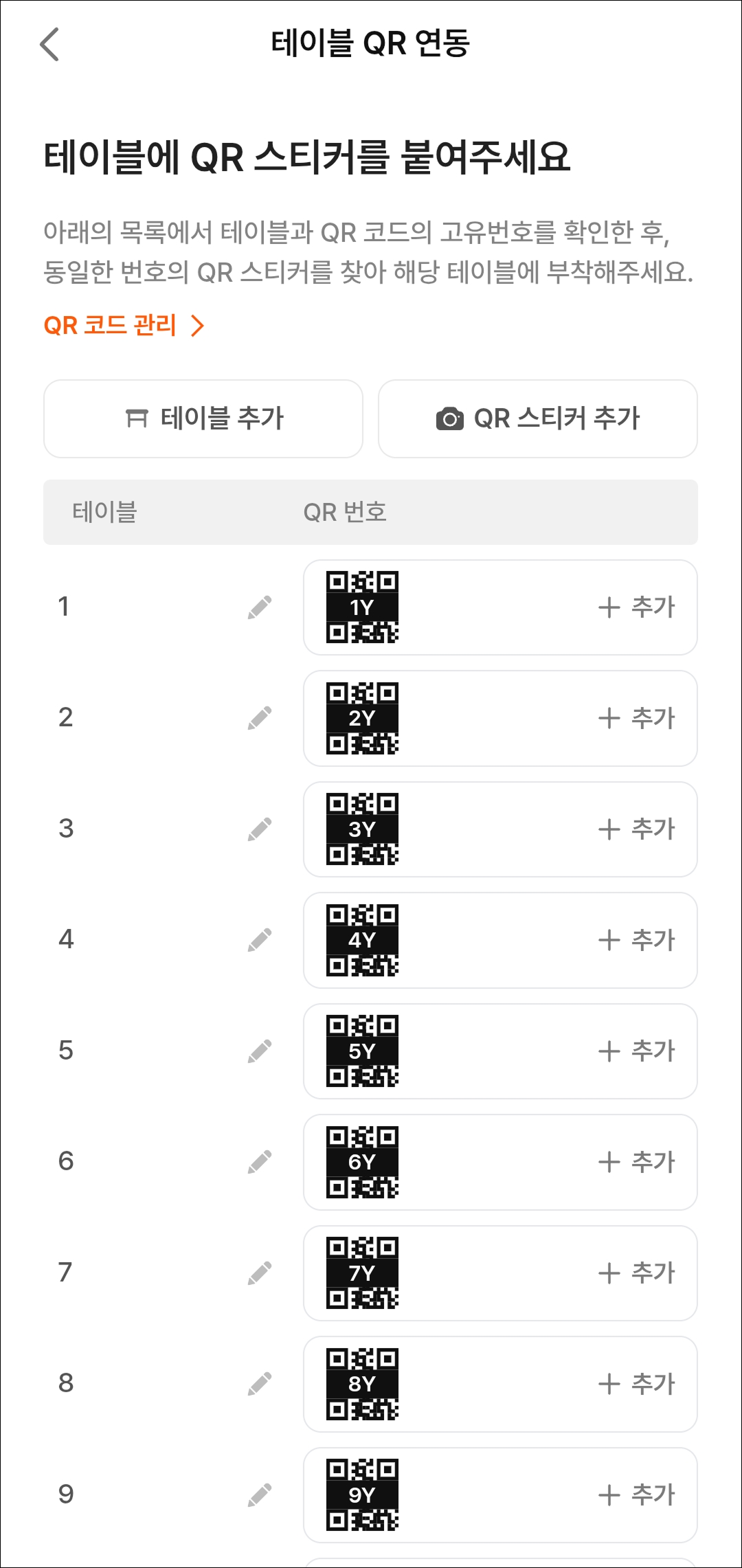
Task: Open the QR 코드 관리 link
Action: click(x=124, y=325)
